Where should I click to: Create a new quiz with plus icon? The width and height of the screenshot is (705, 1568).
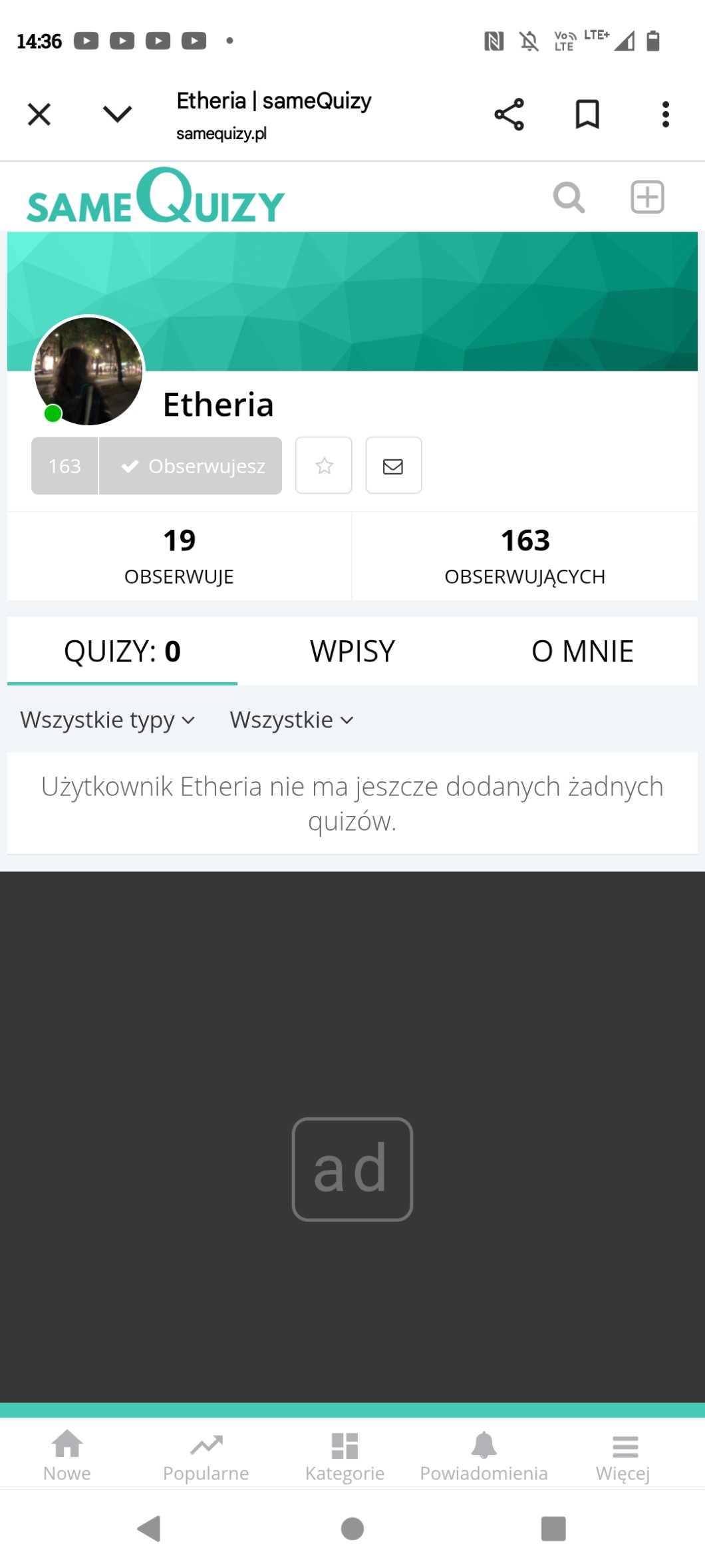tap(647, 197)
